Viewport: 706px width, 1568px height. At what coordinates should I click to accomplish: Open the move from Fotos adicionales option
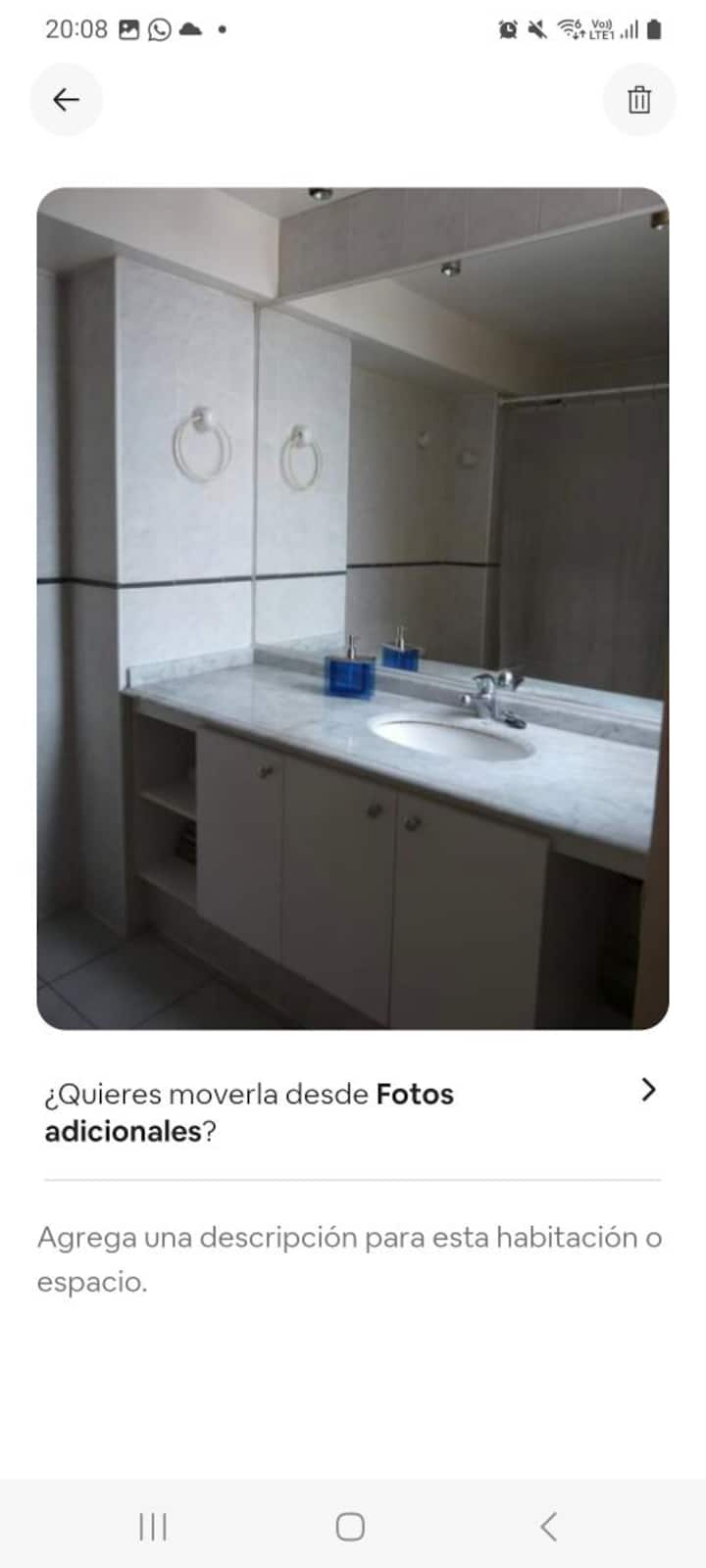click(x=351, y=1112)
